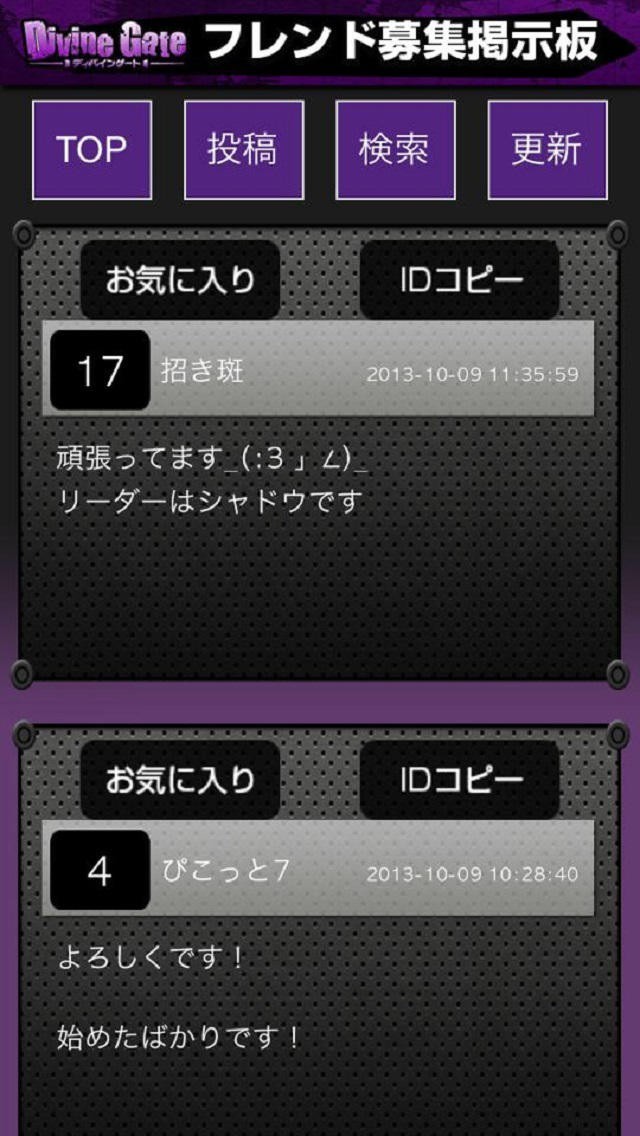Refresh the board with 更新
This screenshot has height=1136, width=640.
(x=547, y=150)
